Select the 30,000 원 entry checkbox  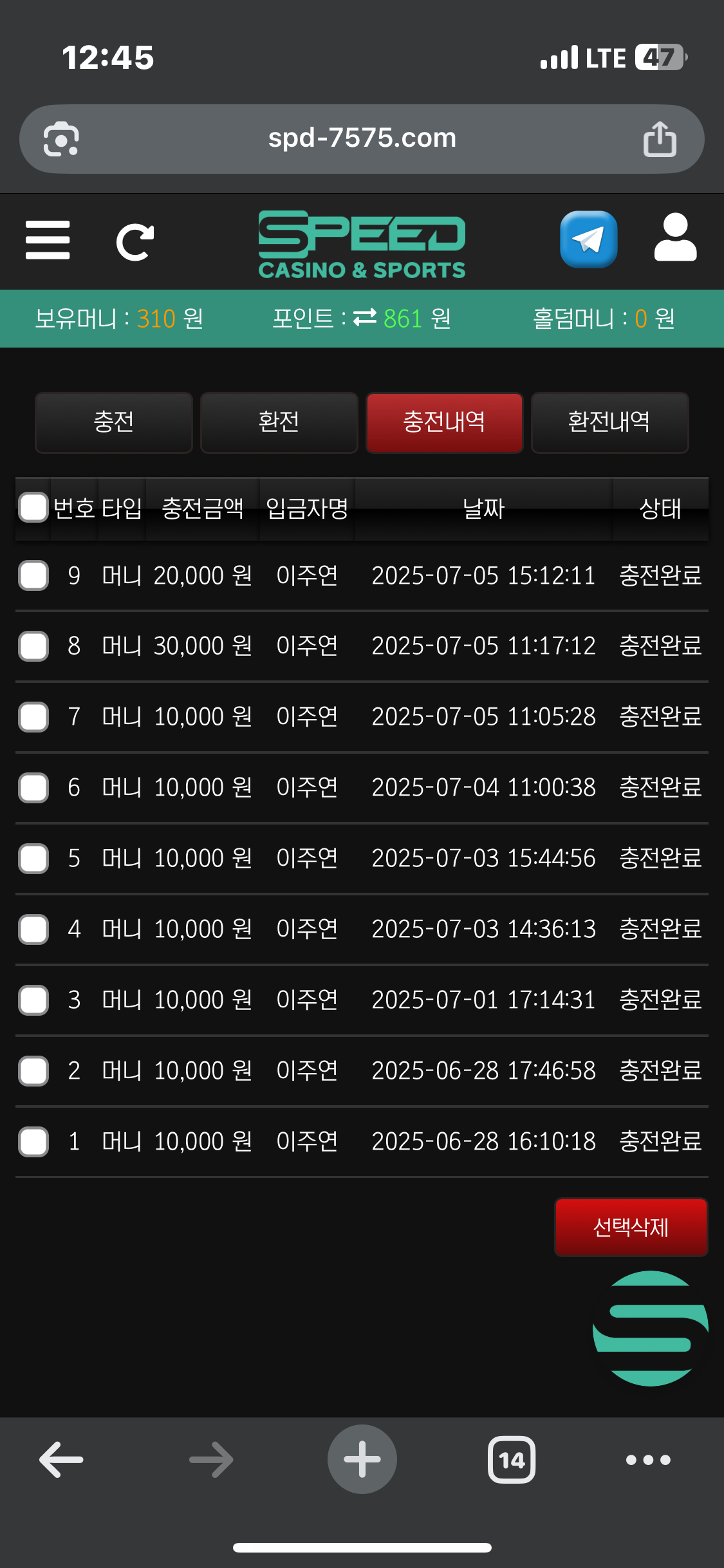pyautogui.click(x=33, y=646)
